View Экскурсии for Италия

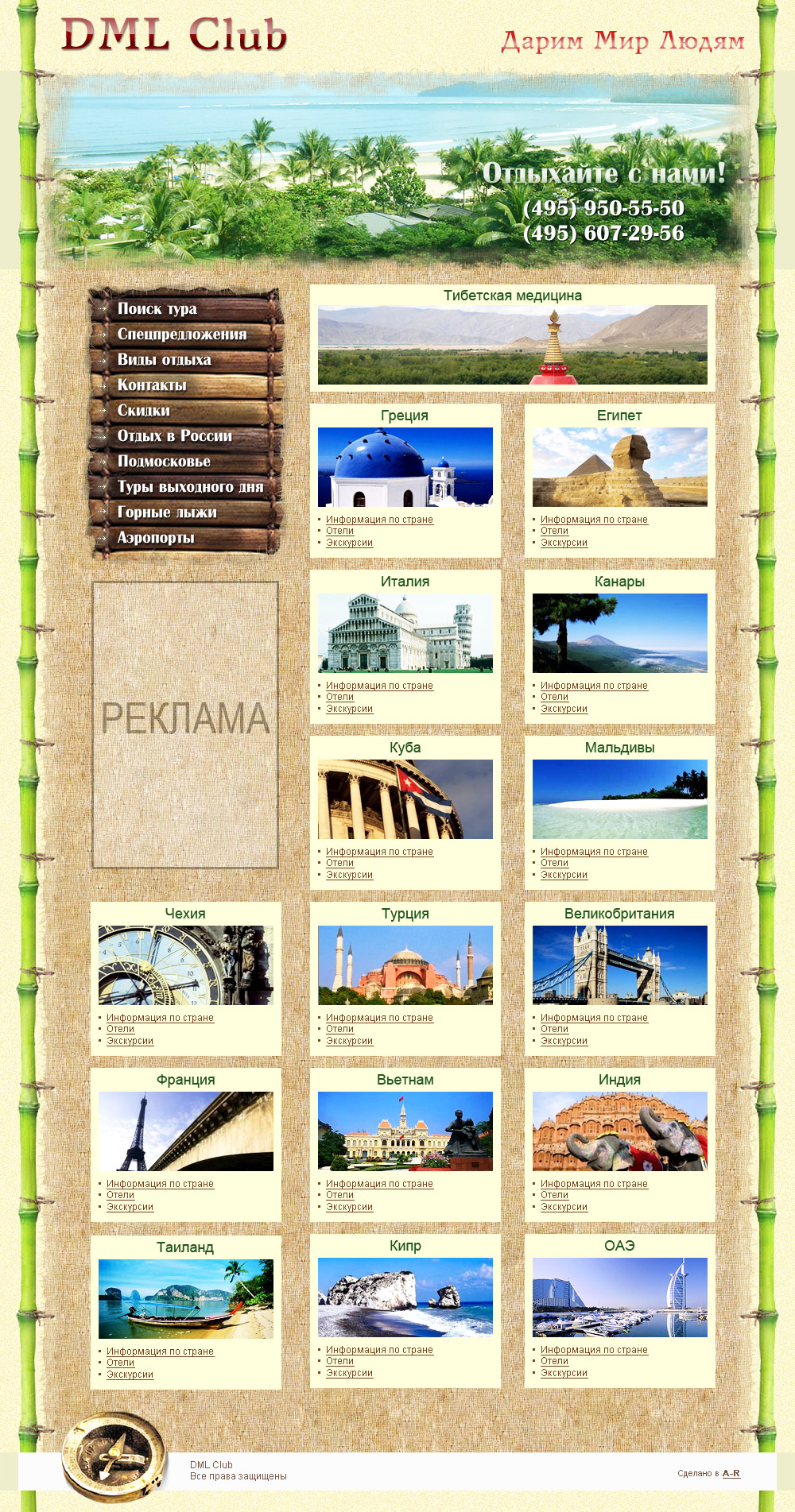[349, 709]
